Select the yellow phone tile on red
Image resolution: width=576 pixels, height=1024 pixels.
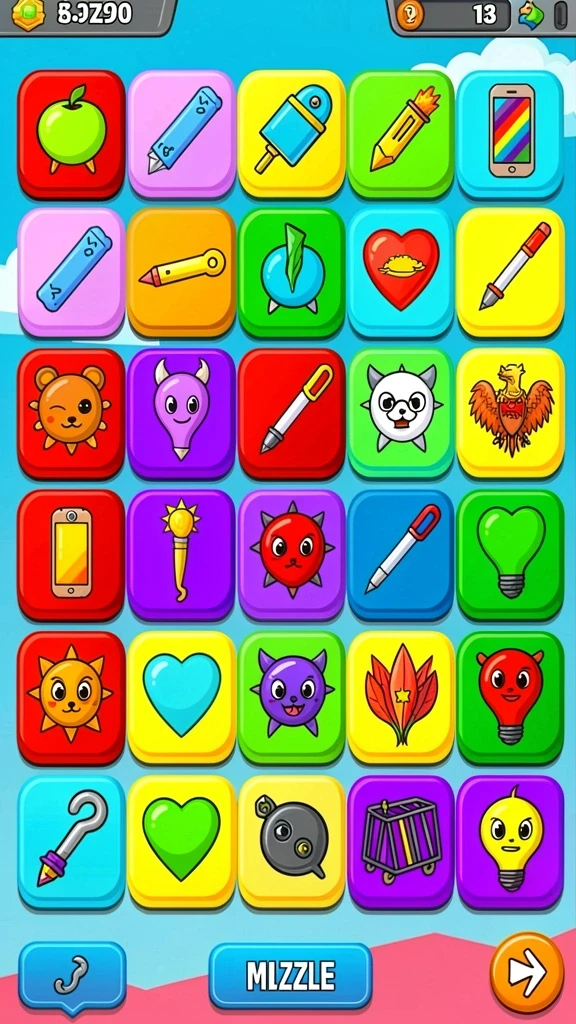tap(71, 554)
